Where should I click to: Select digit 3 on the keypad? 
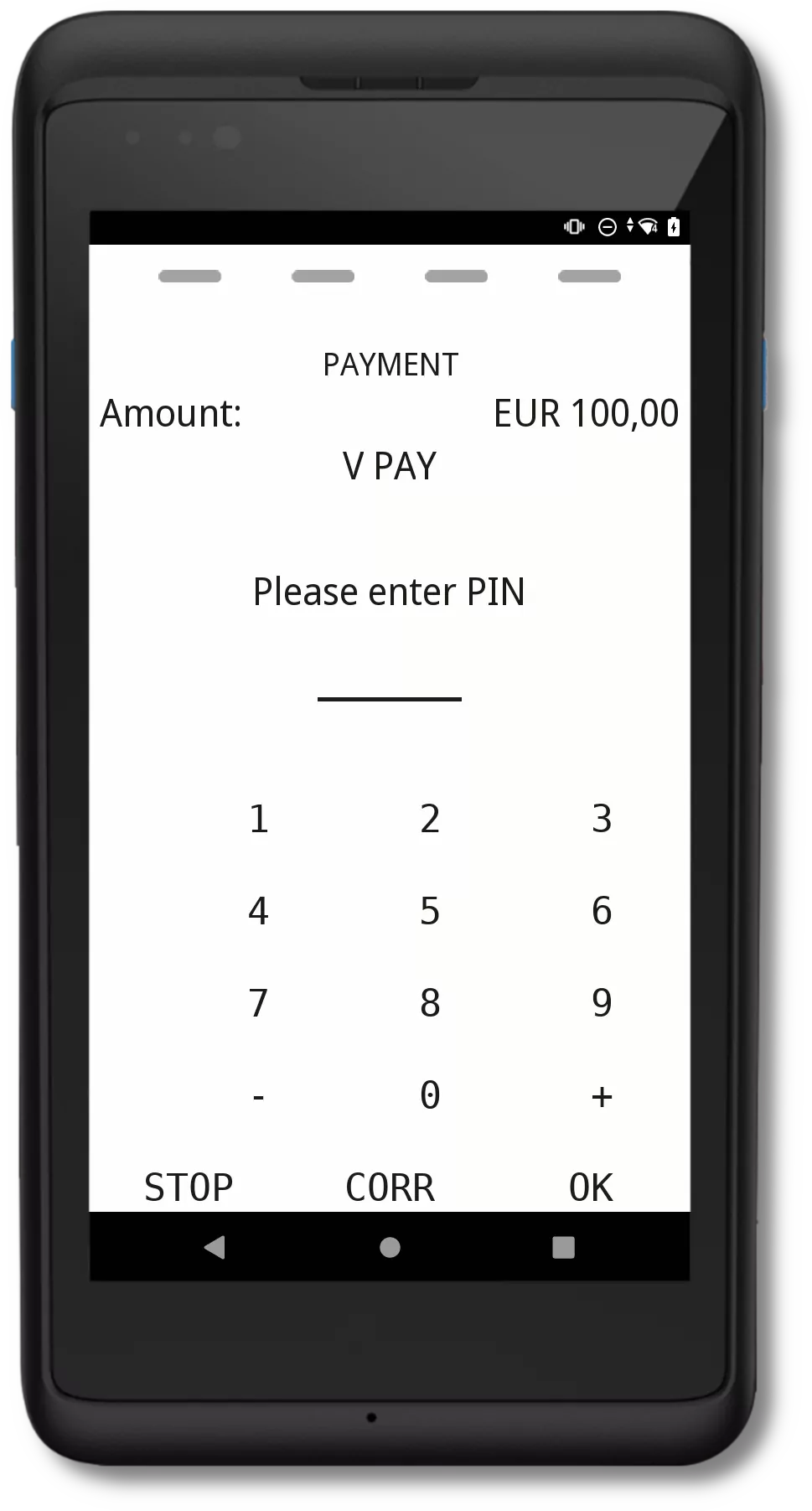(x=602, y=819)
